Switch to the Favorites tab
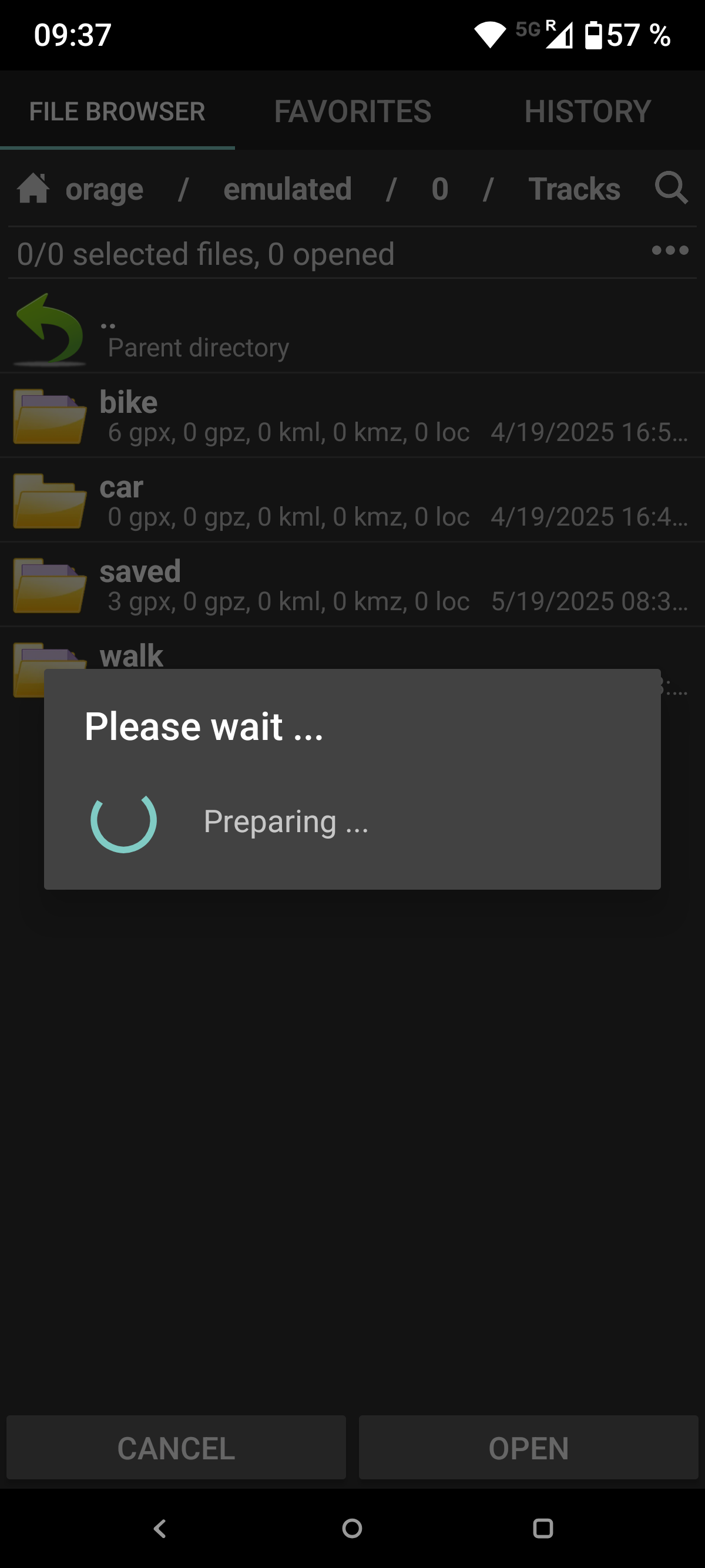705x1568 pixels. coord(352,112)
